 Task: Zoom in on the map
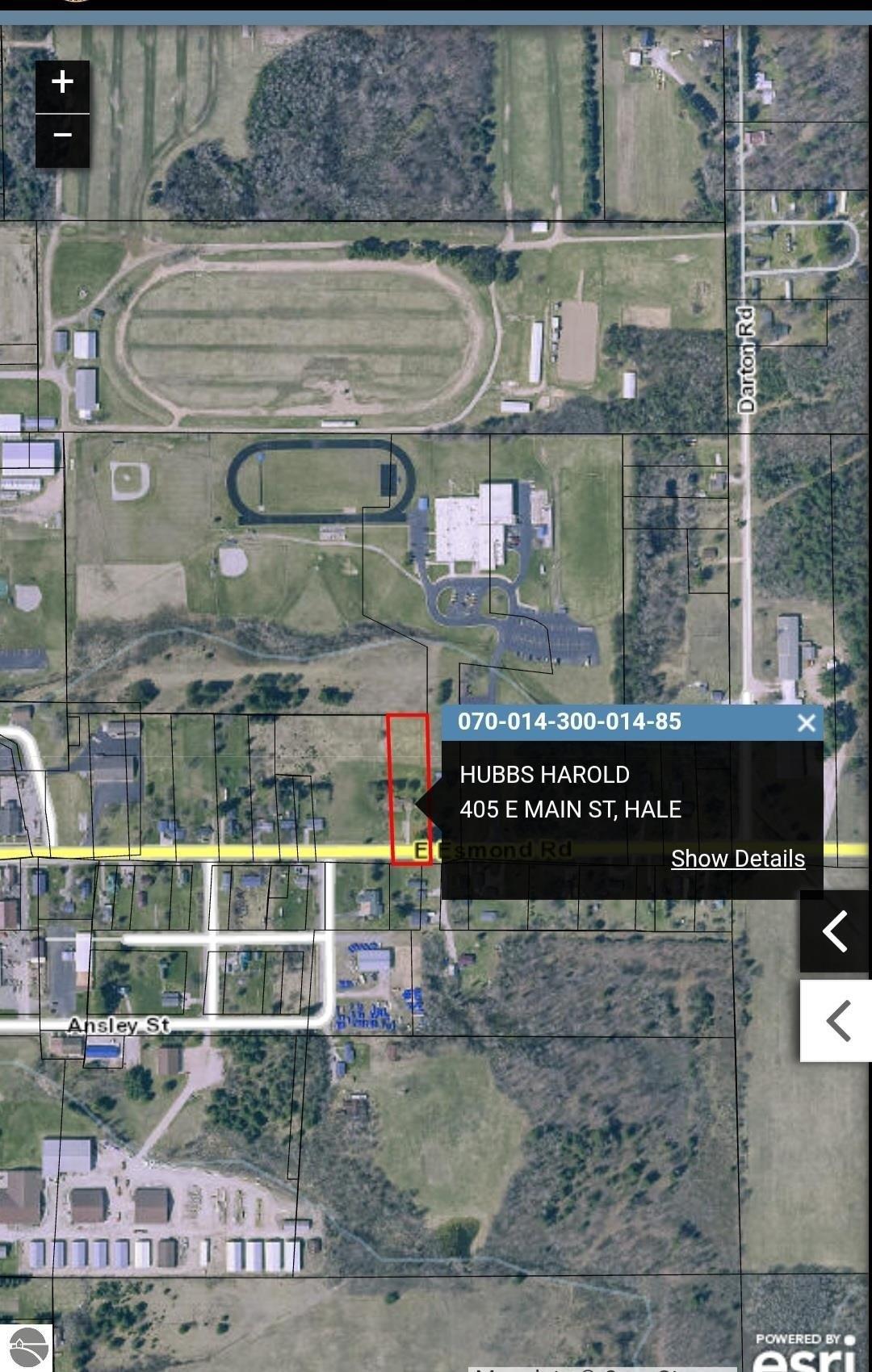pos(62,82)
